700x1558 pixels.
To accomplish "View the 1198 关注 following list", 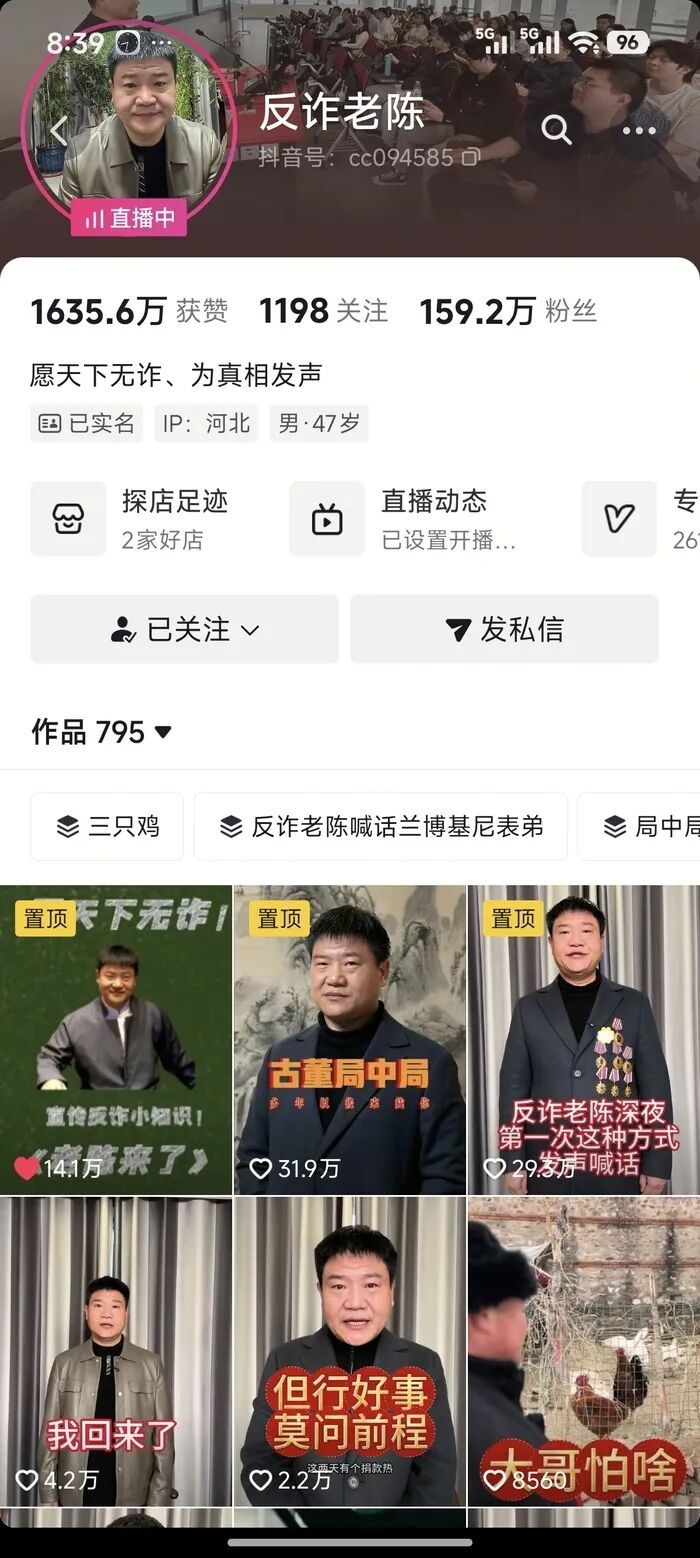I will [x=323, y=311].
